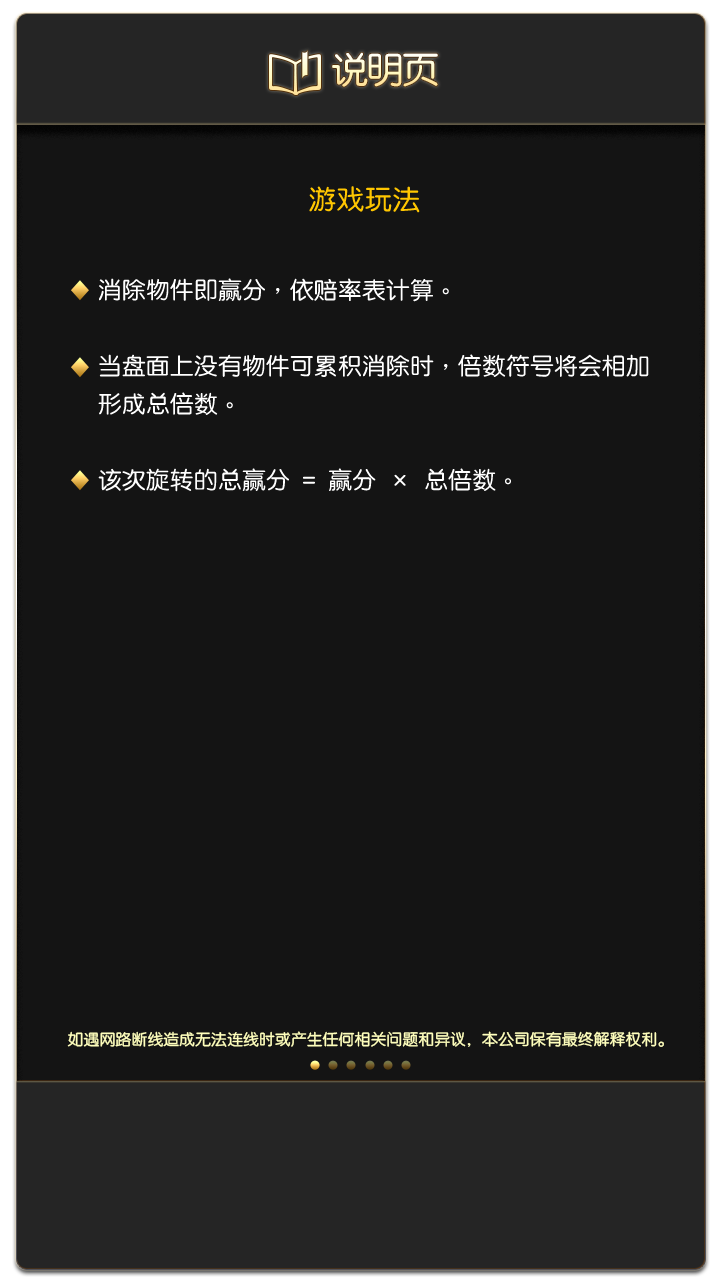The height and width of the screenshot is (1280, 720).
Task: Jump to the second help page dot
Action: (333, 1065)
